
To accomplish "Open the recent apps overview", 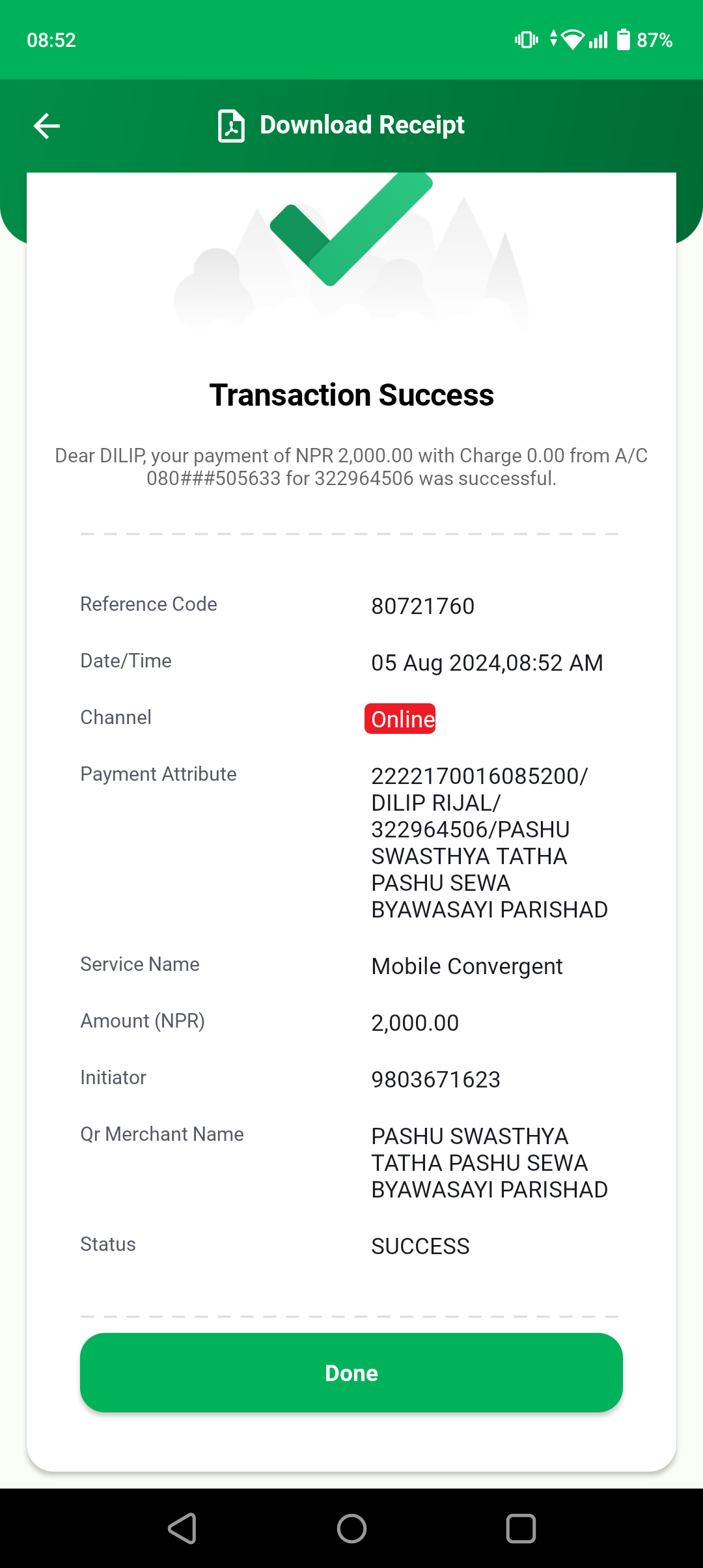I will 521,1528.
